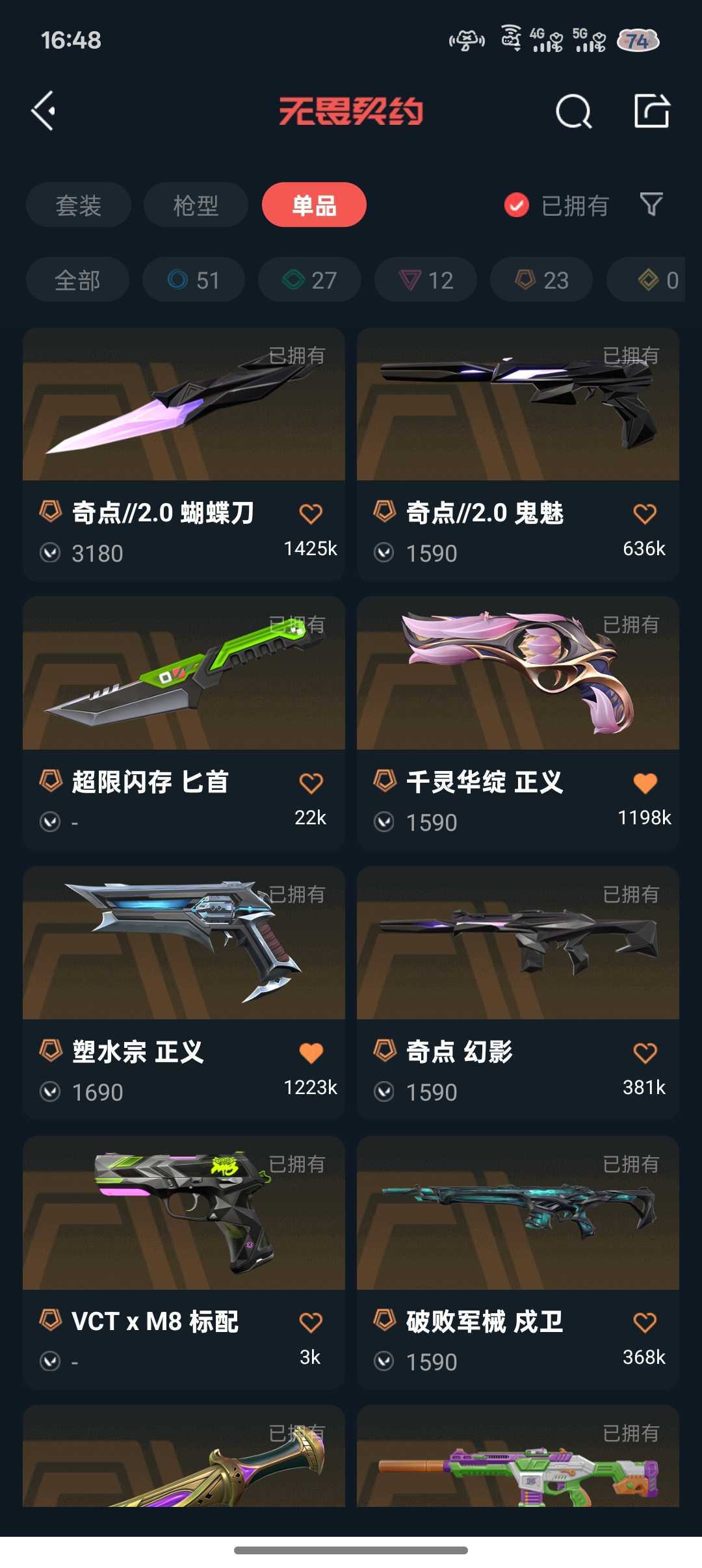Favorite the 奇点//2.0 蝴蝶刀 item
Screen dimensions: 702x1568
click(x=311, y=513)
